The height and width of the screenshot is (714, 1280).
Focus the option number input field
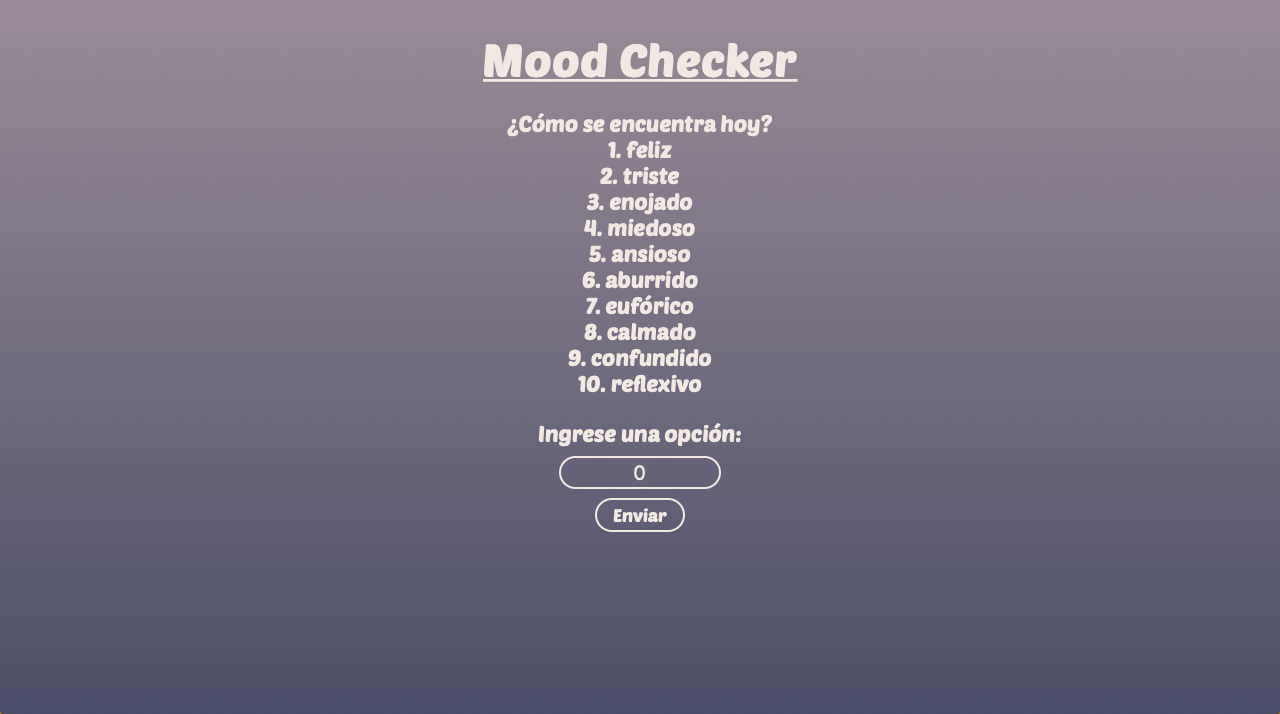click(639, 473)
